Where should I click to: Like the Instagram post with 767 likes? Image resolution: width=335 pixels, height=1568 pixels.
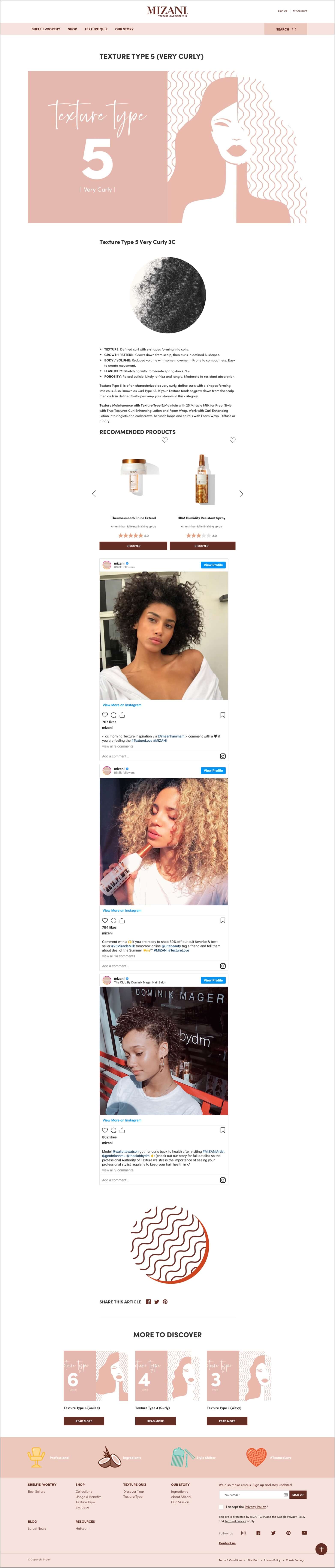point(105,715)
